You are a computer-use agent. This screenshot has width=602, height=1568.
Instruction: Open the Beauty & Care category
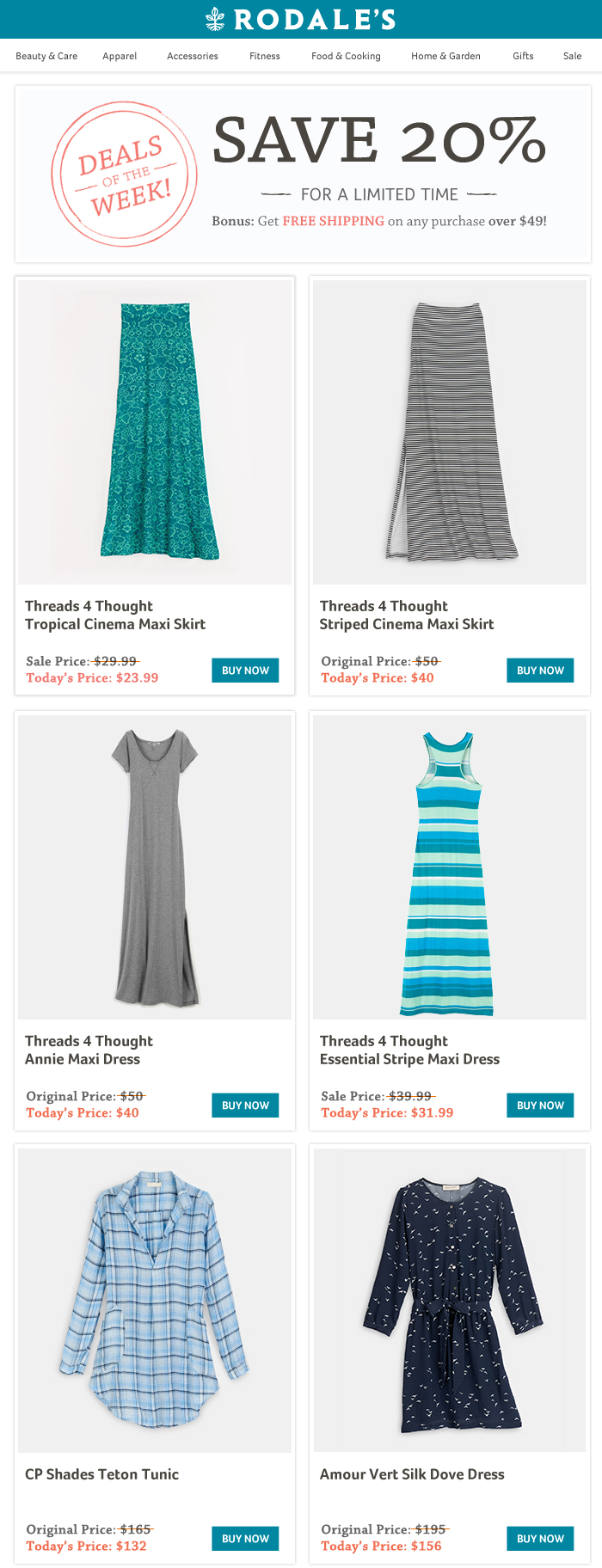[x=46, y=56]
